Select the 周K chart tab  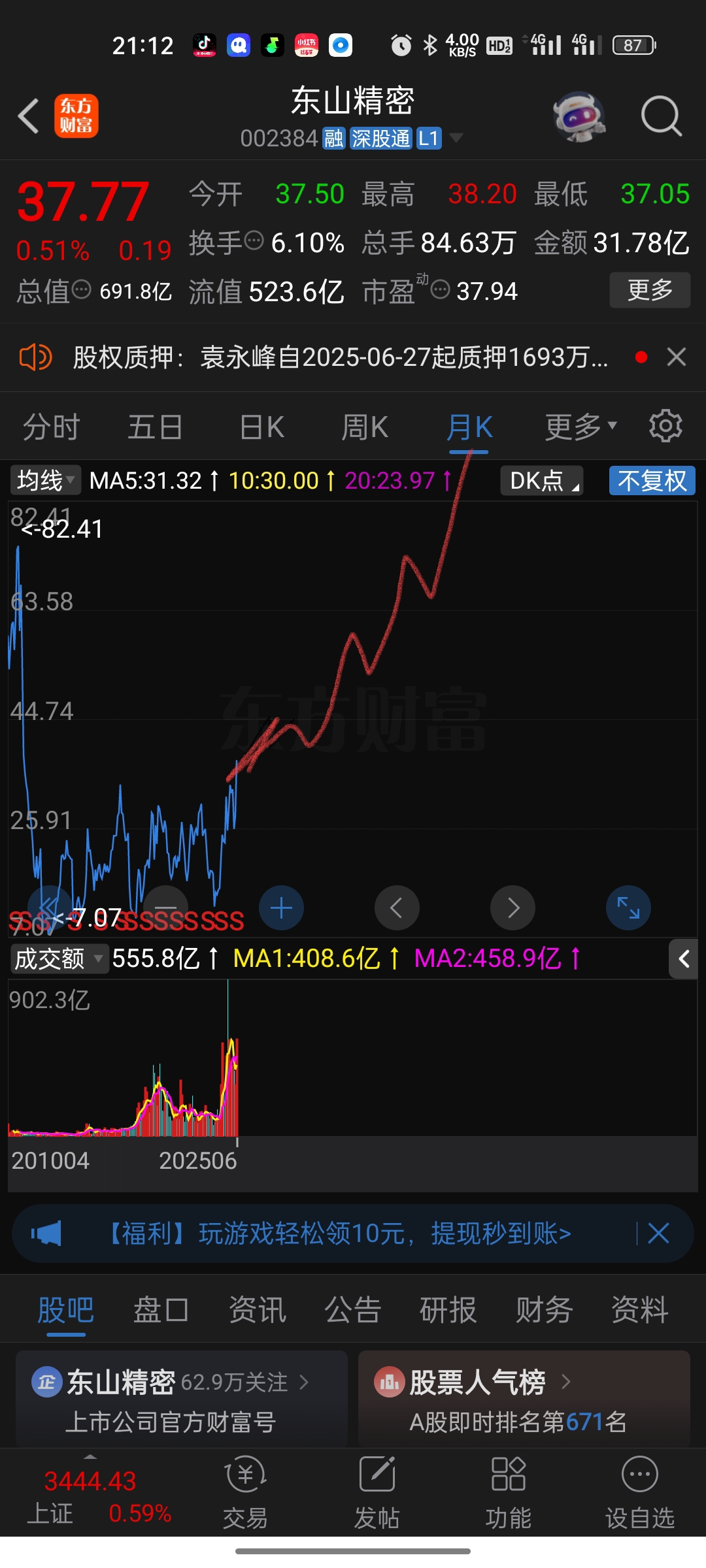click(365, 428)
